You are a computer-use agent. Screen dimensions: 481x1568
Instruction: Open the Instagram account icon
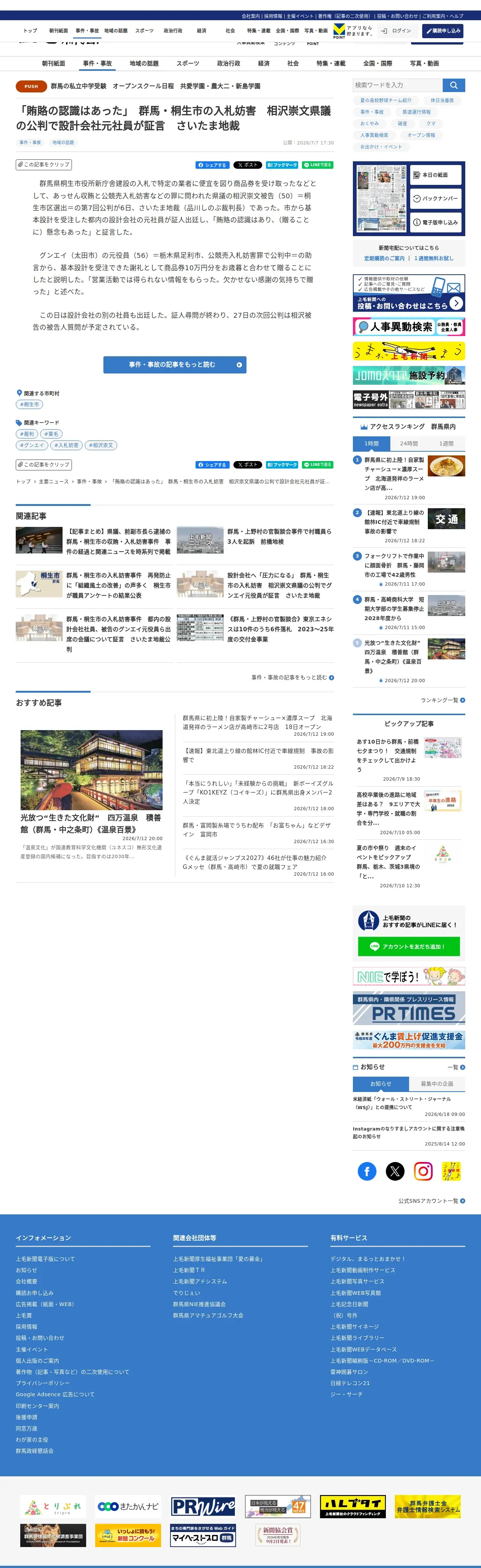pos(423,1171)
